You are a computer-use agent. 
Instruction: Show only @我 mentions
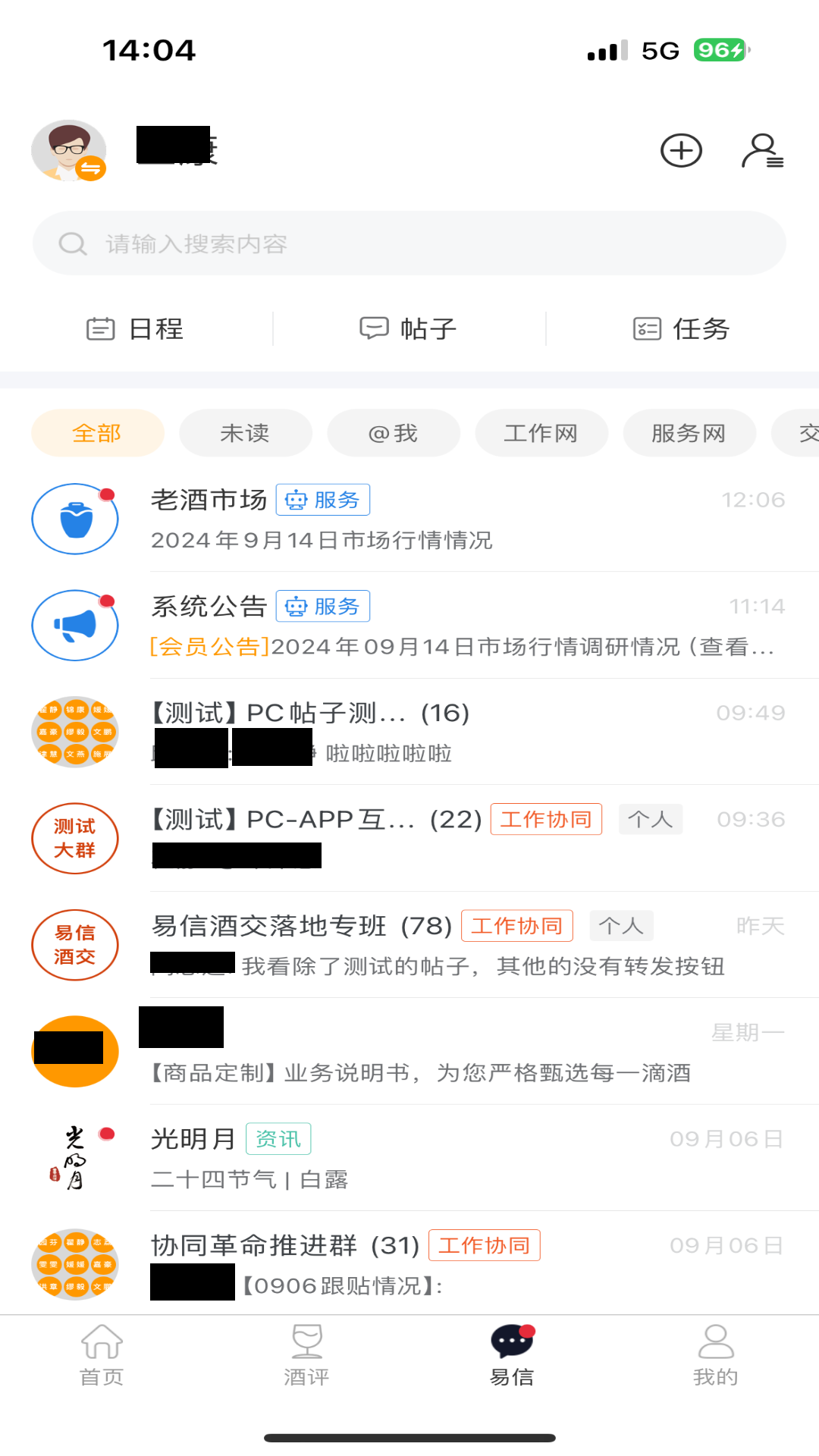393,433
